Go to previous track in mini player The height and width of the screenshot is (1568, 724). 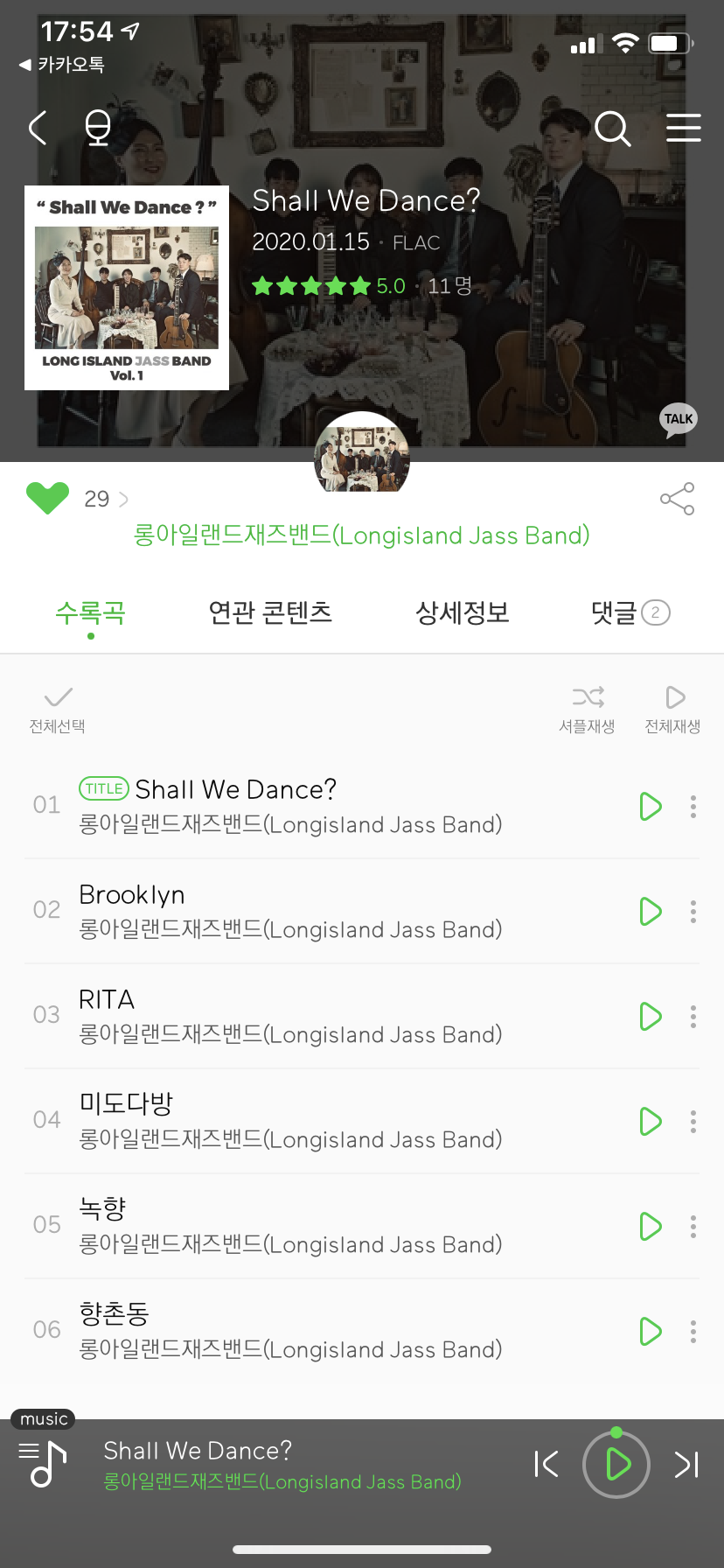coord(546,1464)
